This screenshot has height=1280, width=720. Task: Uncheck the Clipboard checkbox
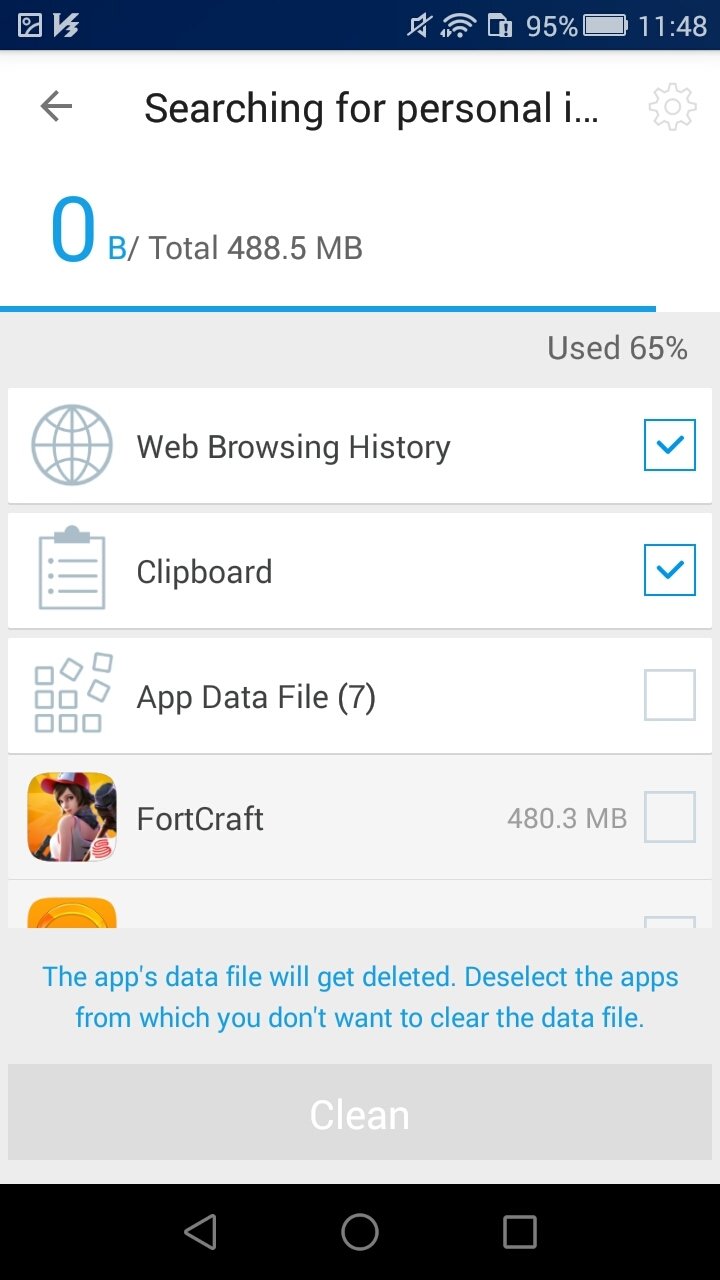(x=669, y=570)
